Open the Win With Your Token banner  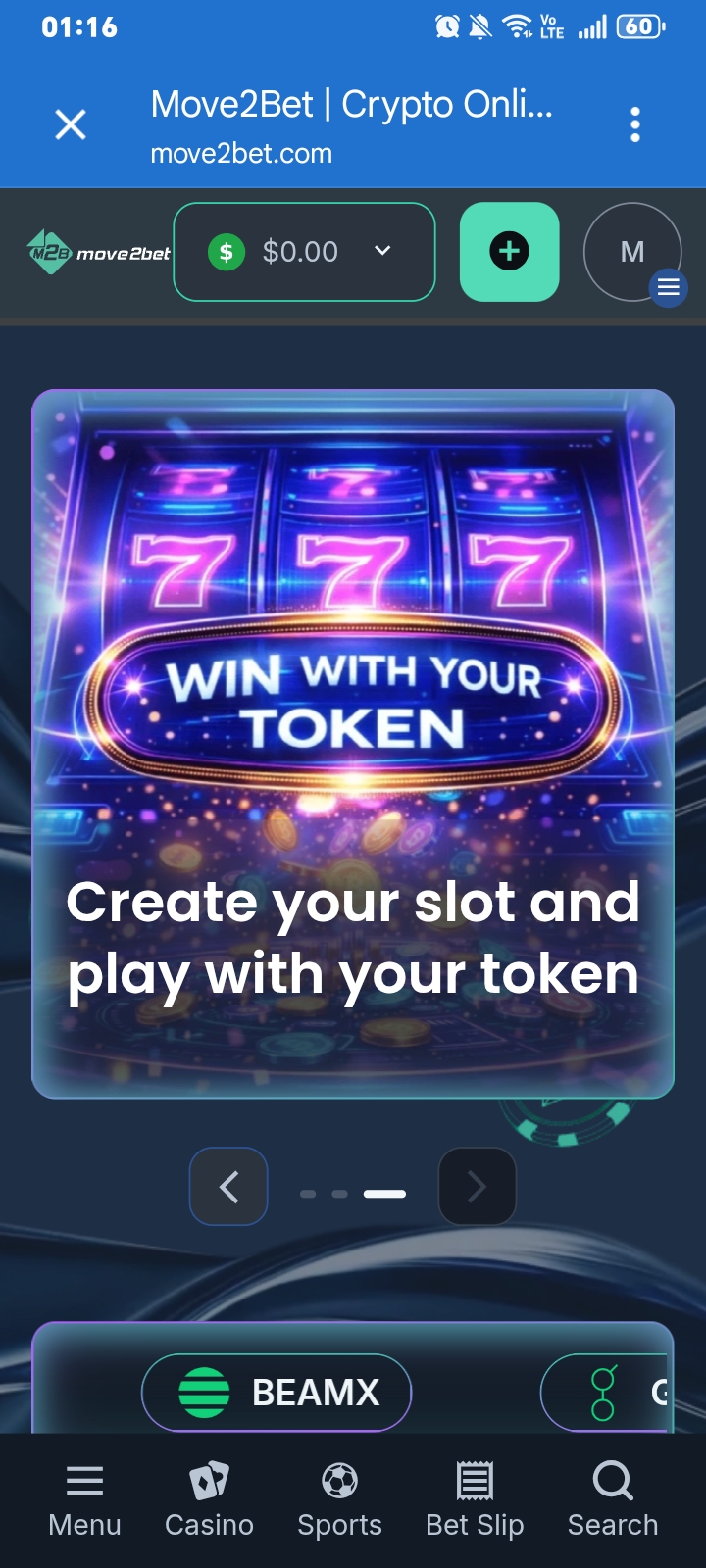pos(353,744)
